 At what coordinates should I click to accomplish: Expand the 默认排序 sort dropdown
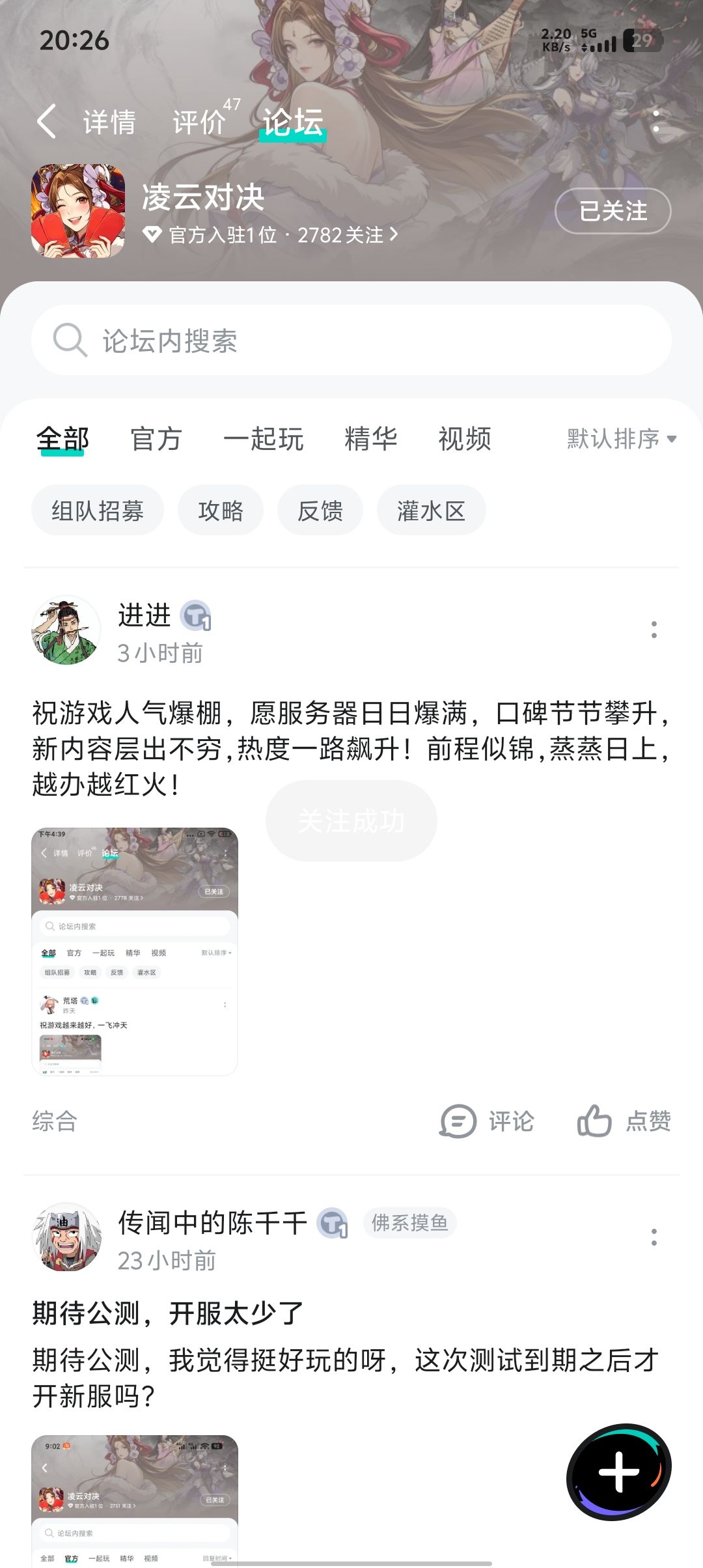[622, 439]
